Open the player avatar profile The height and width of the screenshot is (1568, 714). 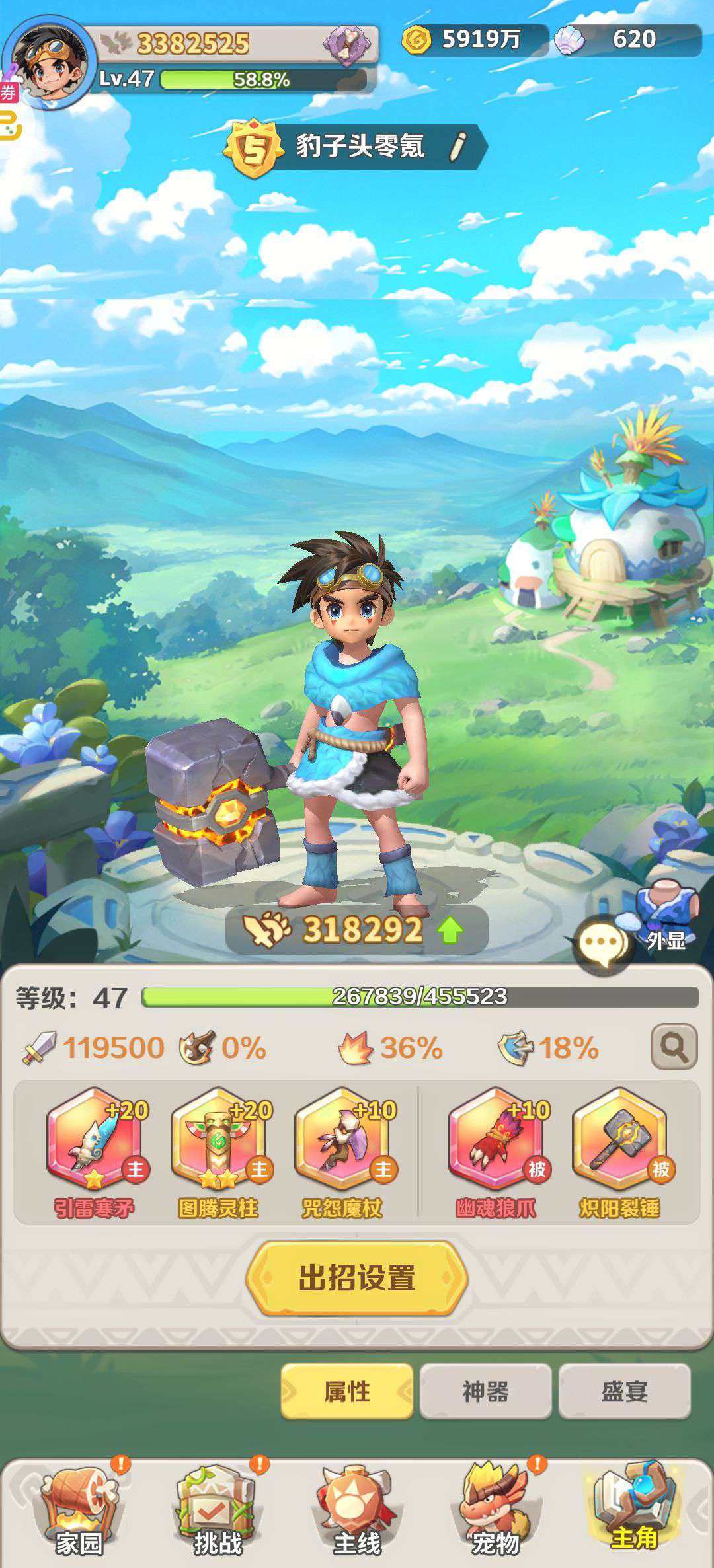(x=50, y=63)
